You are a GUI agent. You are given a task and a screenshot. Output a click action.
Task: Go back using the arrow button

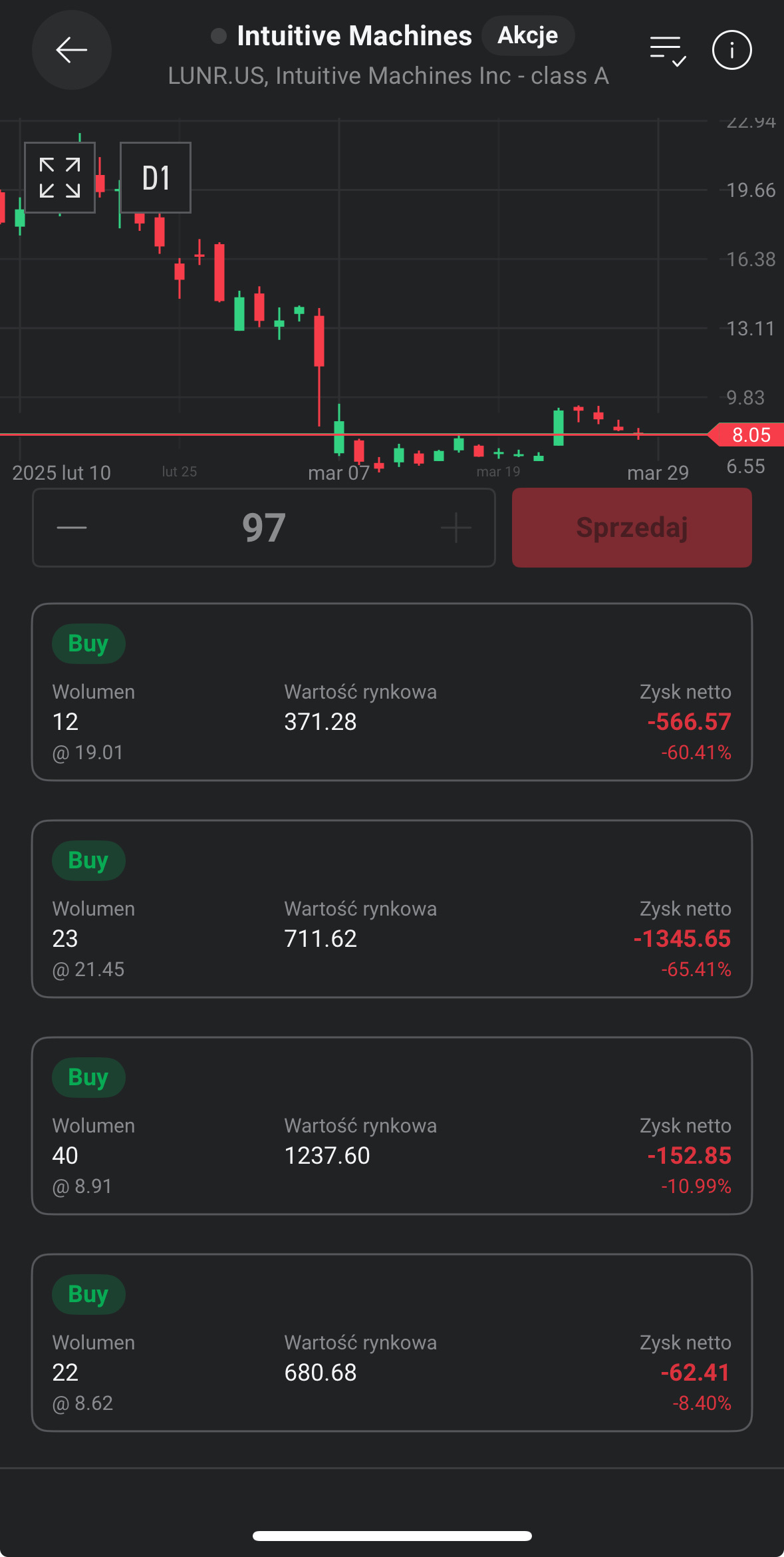click(71, 50)
